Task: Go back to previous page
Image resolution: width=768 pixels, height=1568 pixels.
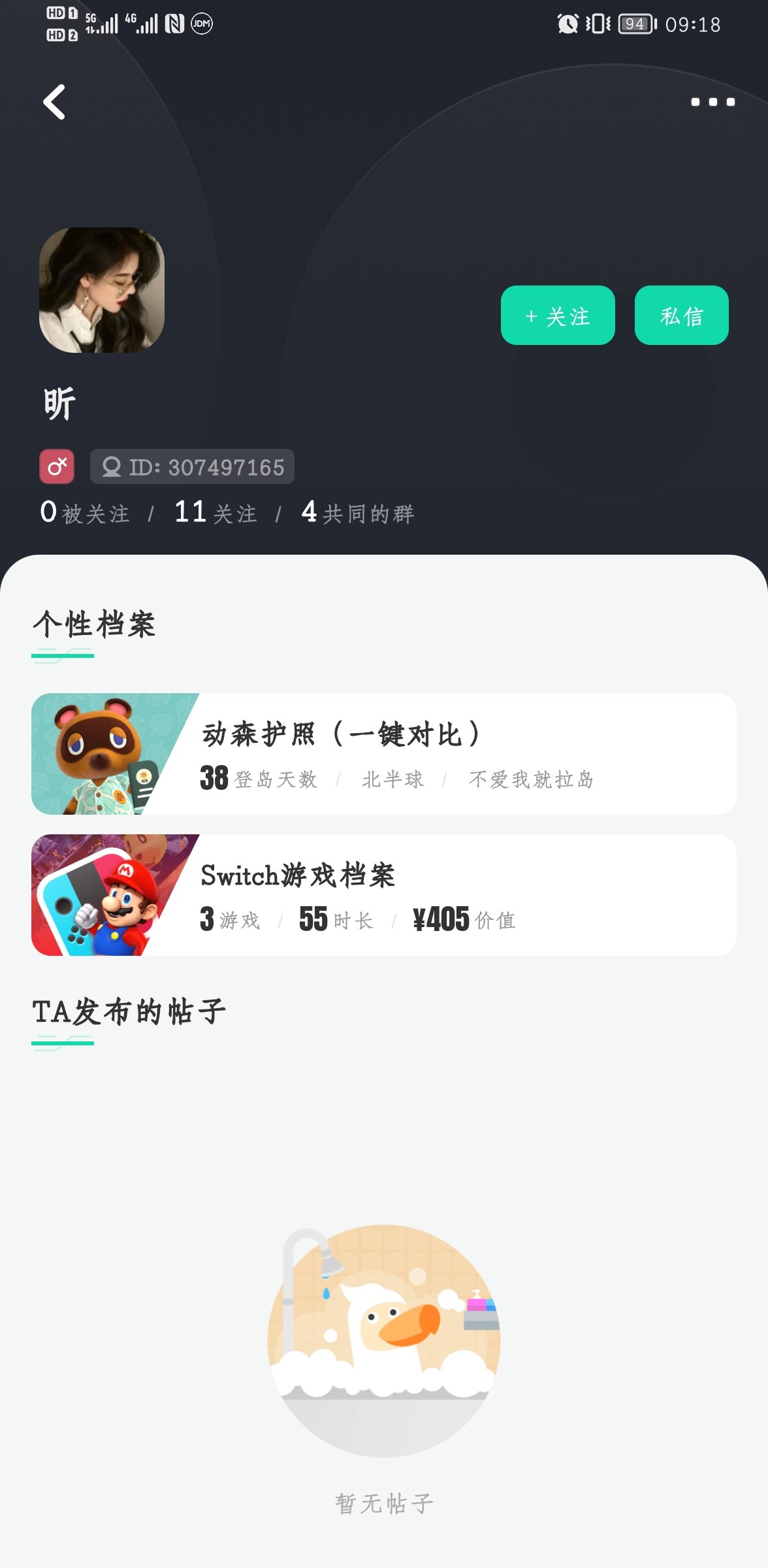Action: click(54, 102)
